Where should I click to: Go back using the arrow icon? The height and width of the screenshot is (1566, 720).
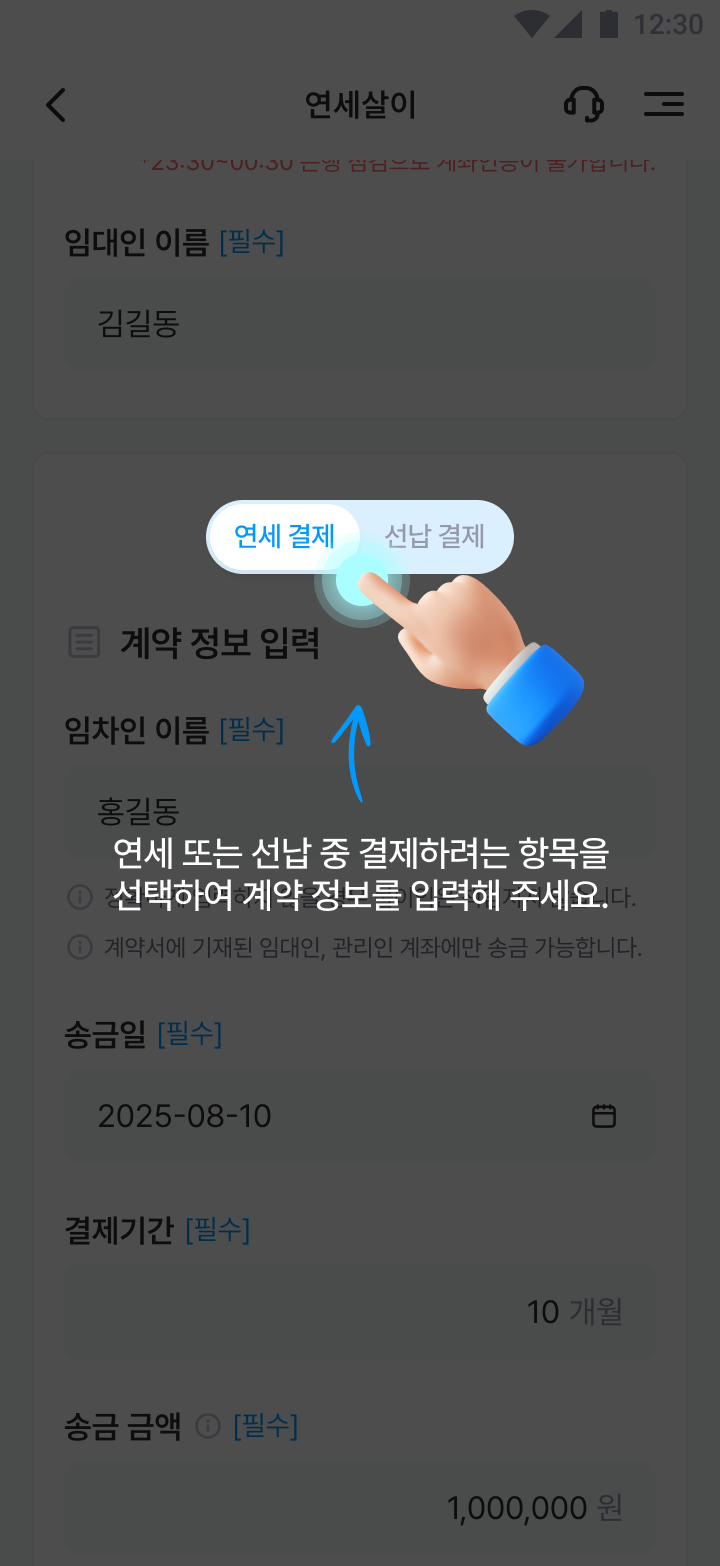(56, 105)
